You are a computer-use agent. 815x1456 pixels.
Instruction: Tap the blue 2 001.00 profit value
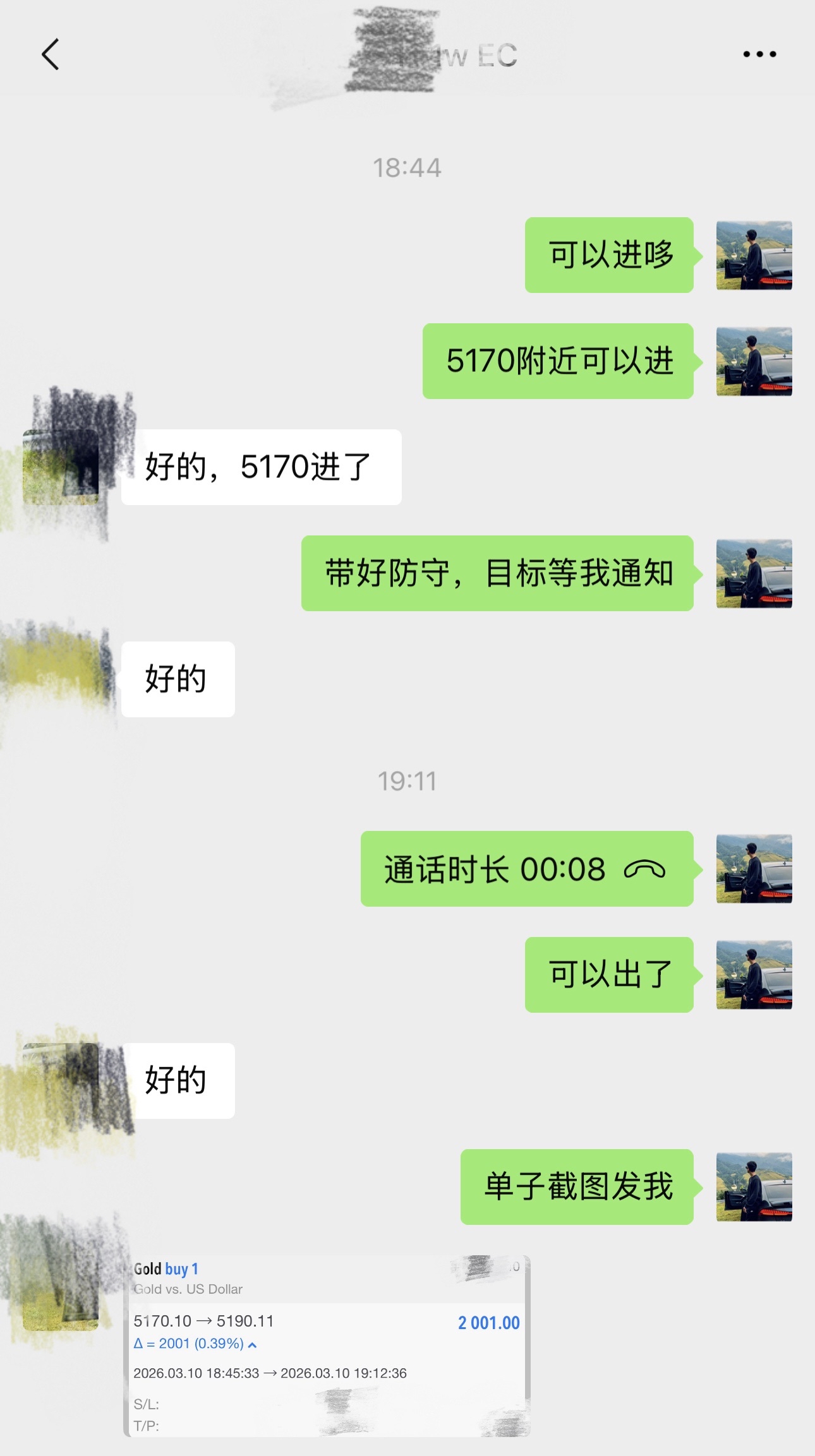(488, 1323)
